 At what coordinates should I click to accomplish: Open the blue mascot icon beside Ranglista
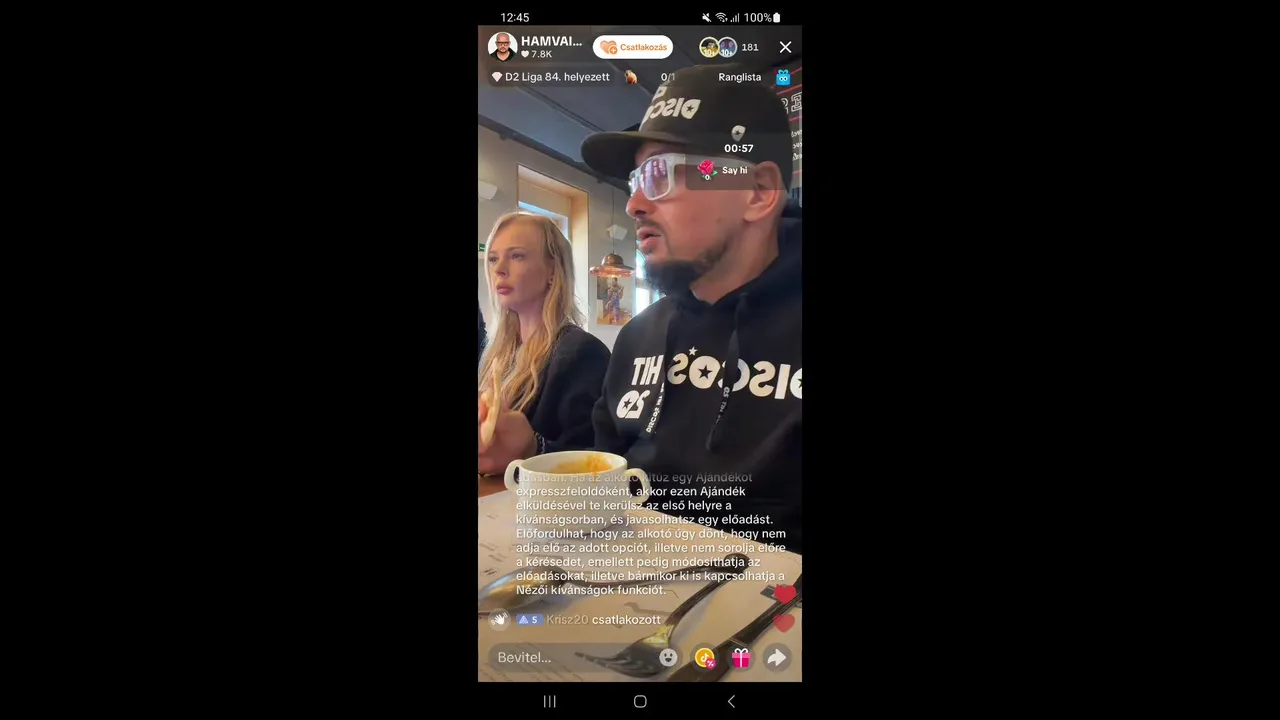coord(783,77)
